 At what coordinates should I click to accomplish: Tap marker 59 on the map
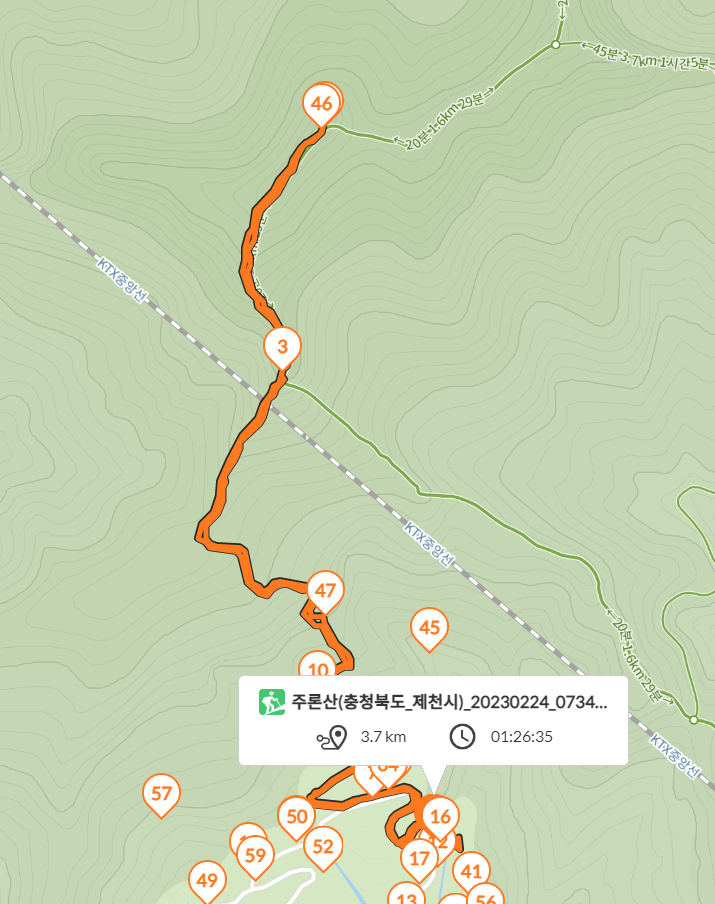(x=256, y=855)
